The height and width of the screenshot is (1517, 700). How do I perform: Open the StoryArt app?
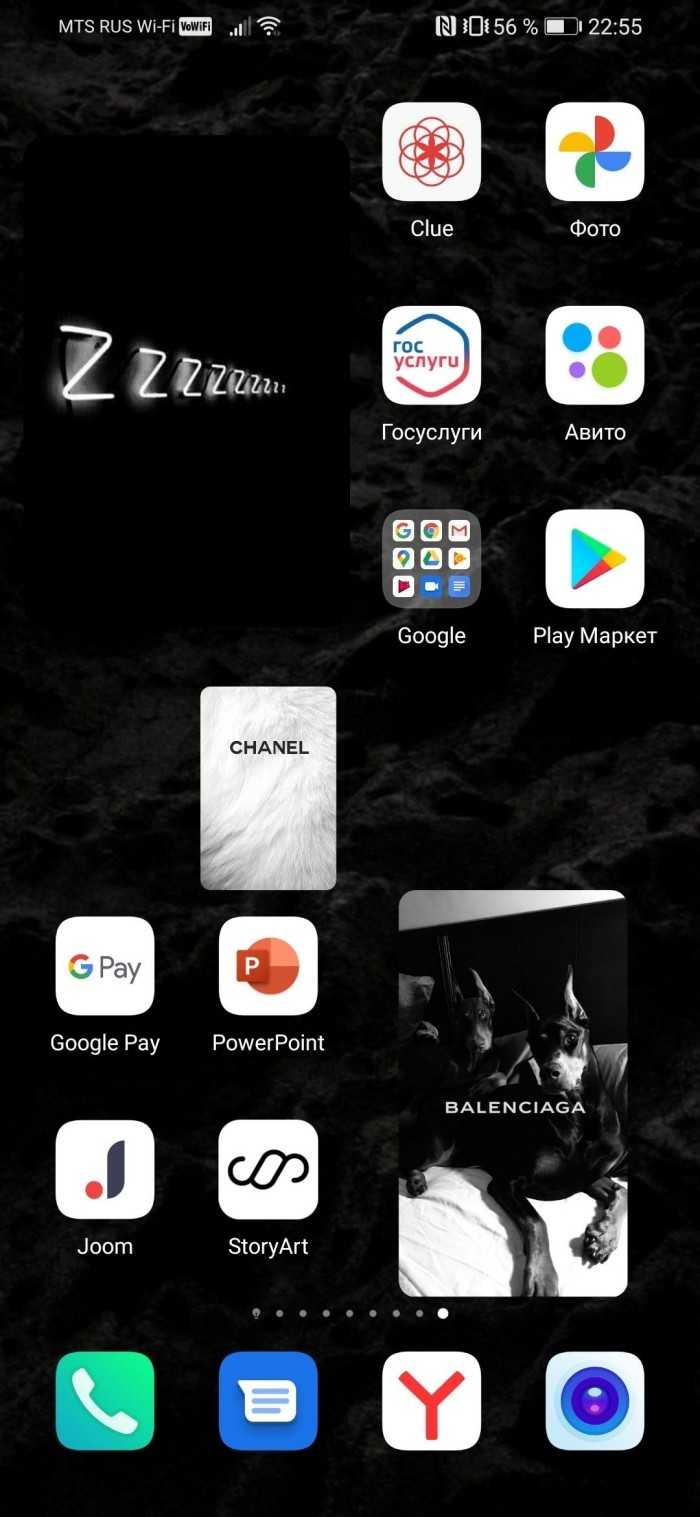click(268, 1169)
